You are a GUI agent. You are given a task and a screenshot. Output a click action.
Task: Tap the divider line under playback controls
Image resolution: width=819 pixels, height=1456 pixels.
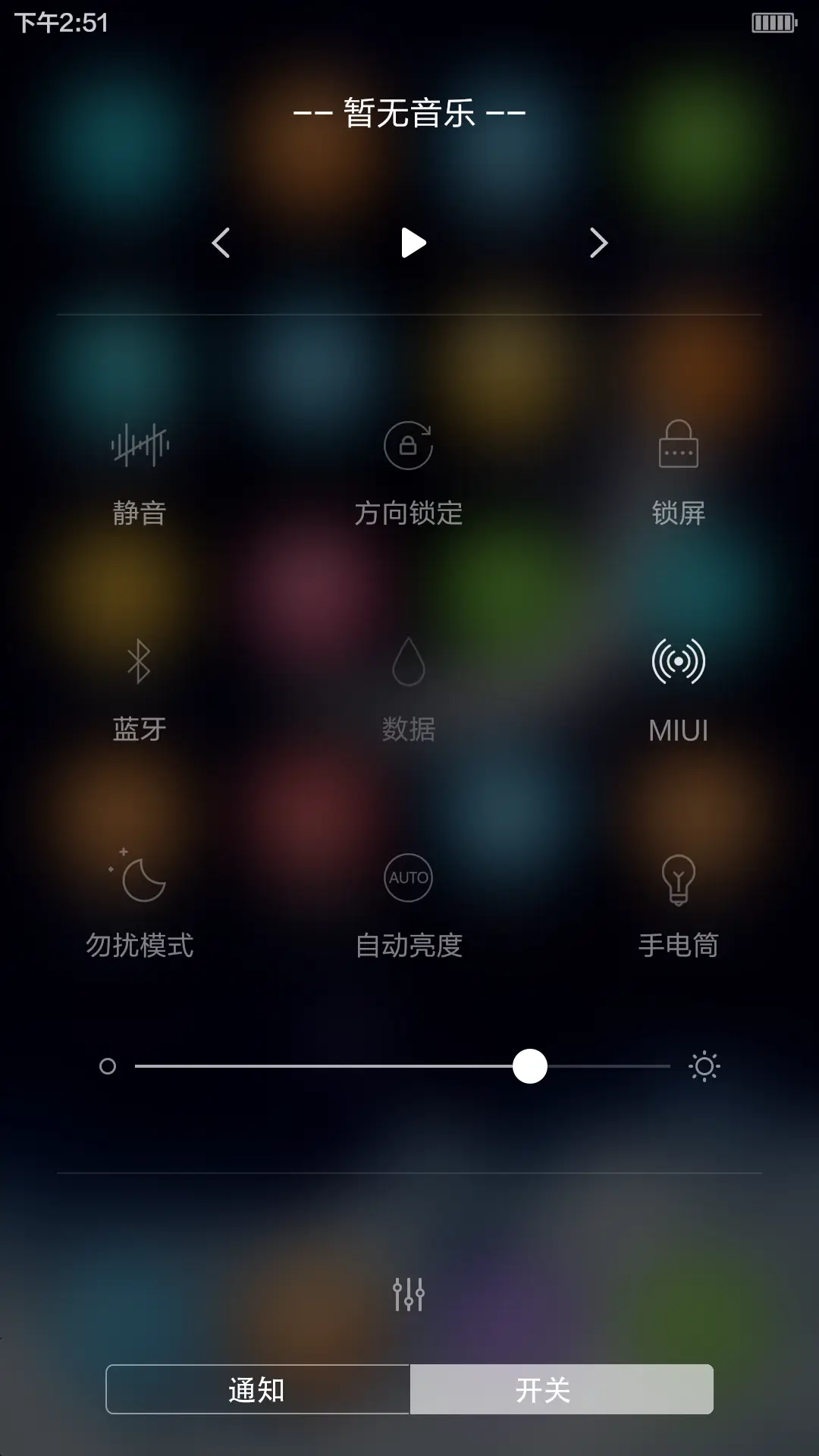pyautogui.click(x=409, y=313)
